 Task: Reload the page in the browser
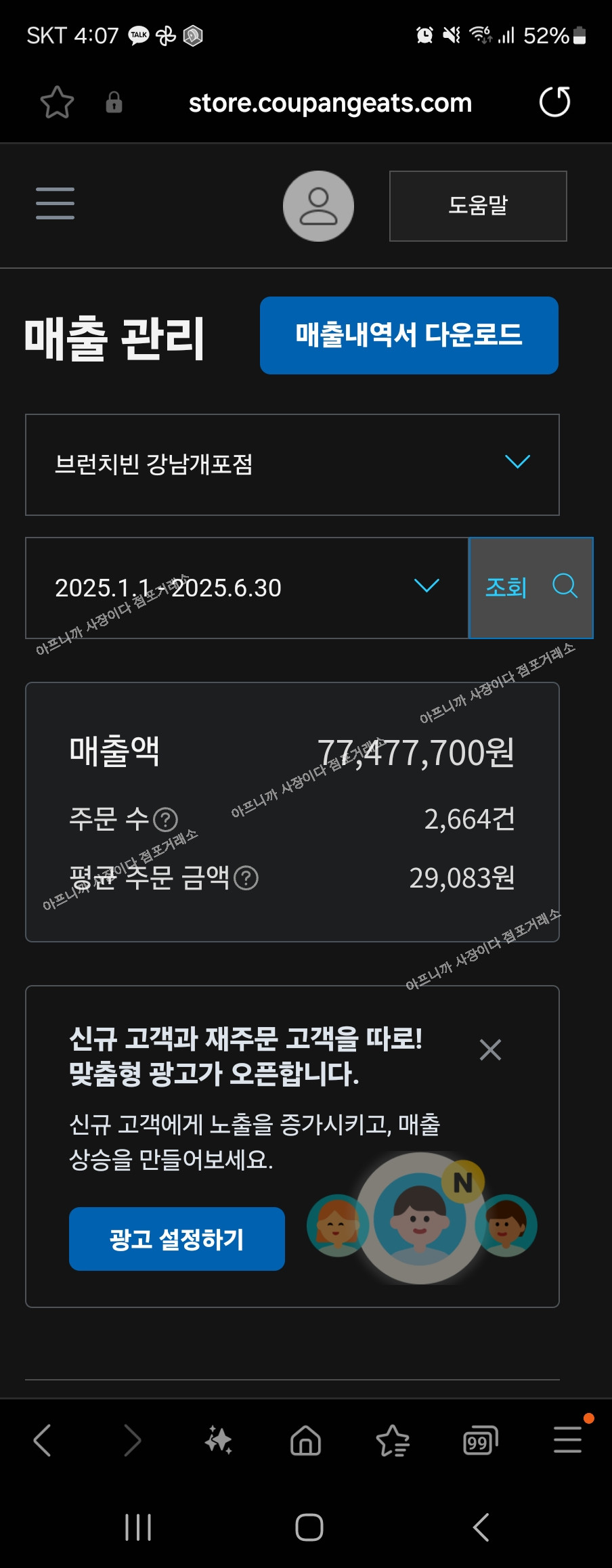[x=554, y=102]
